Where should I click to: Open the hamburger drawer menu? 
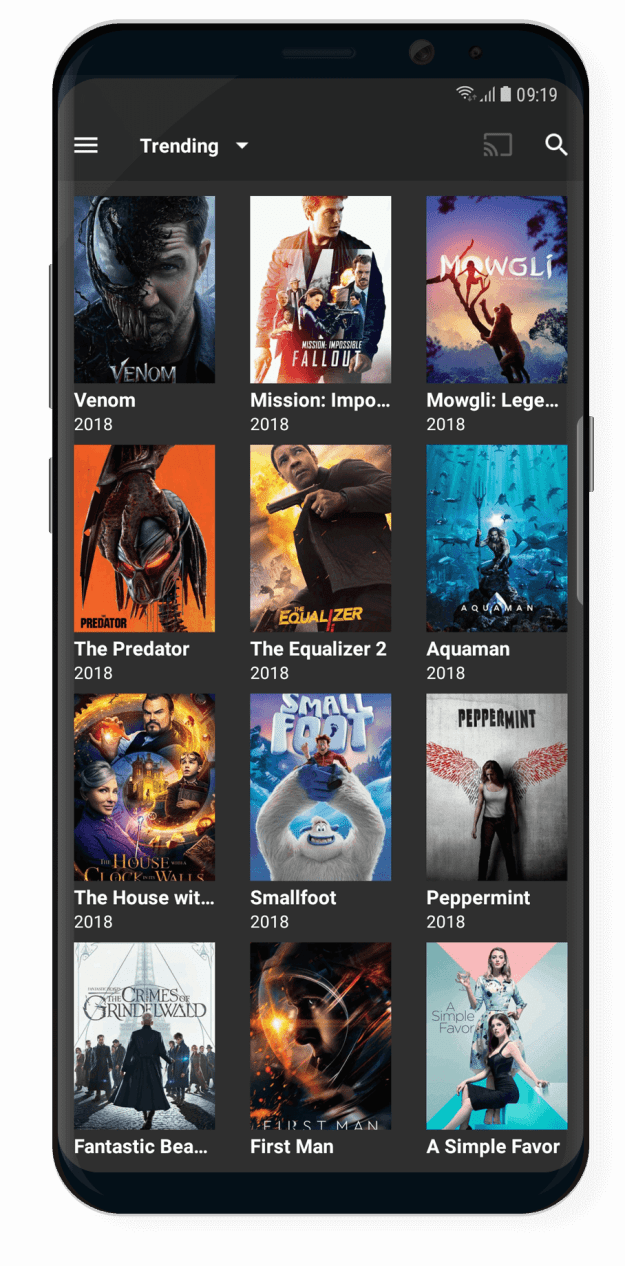(x=86, y=145)
